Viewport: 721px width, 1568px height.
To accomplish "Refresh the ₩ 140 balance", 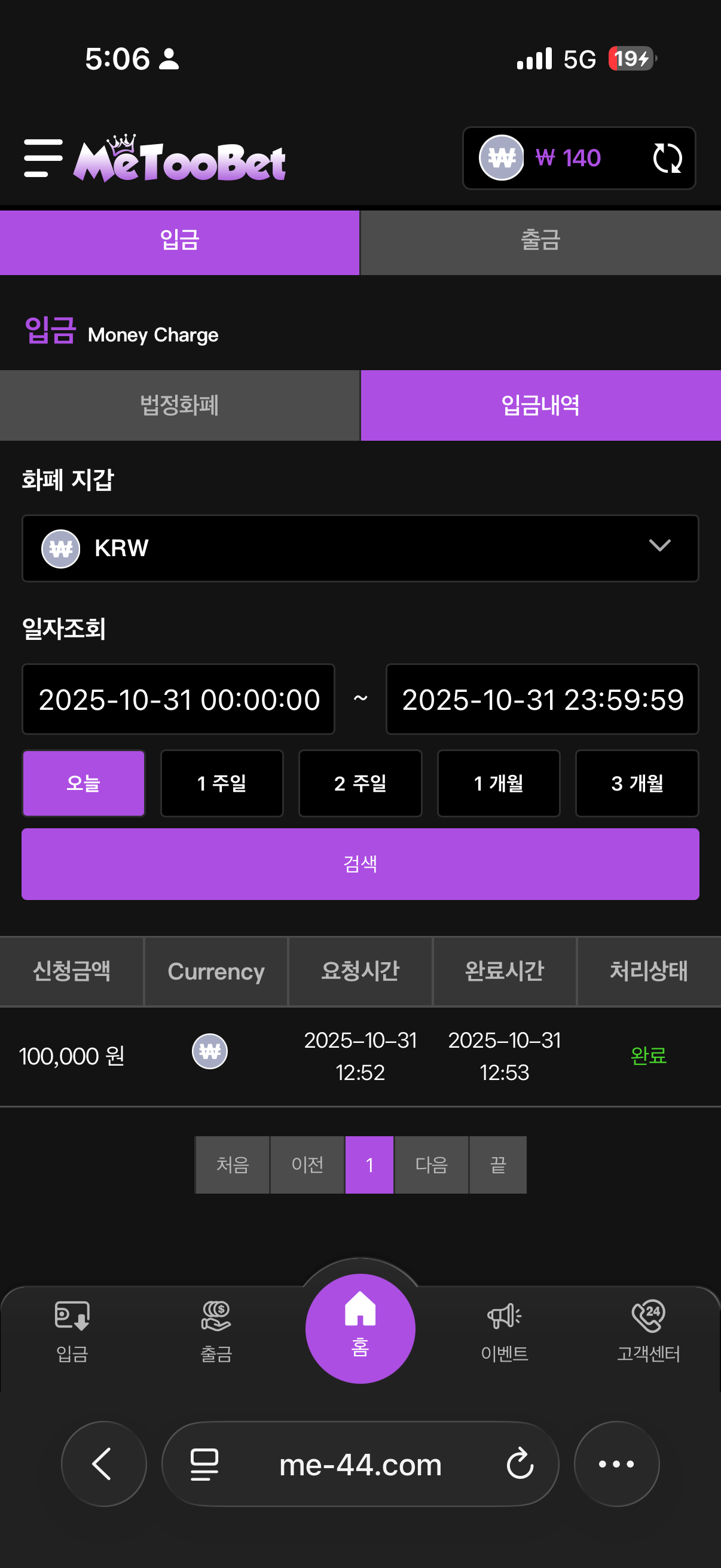I will 667,158.
